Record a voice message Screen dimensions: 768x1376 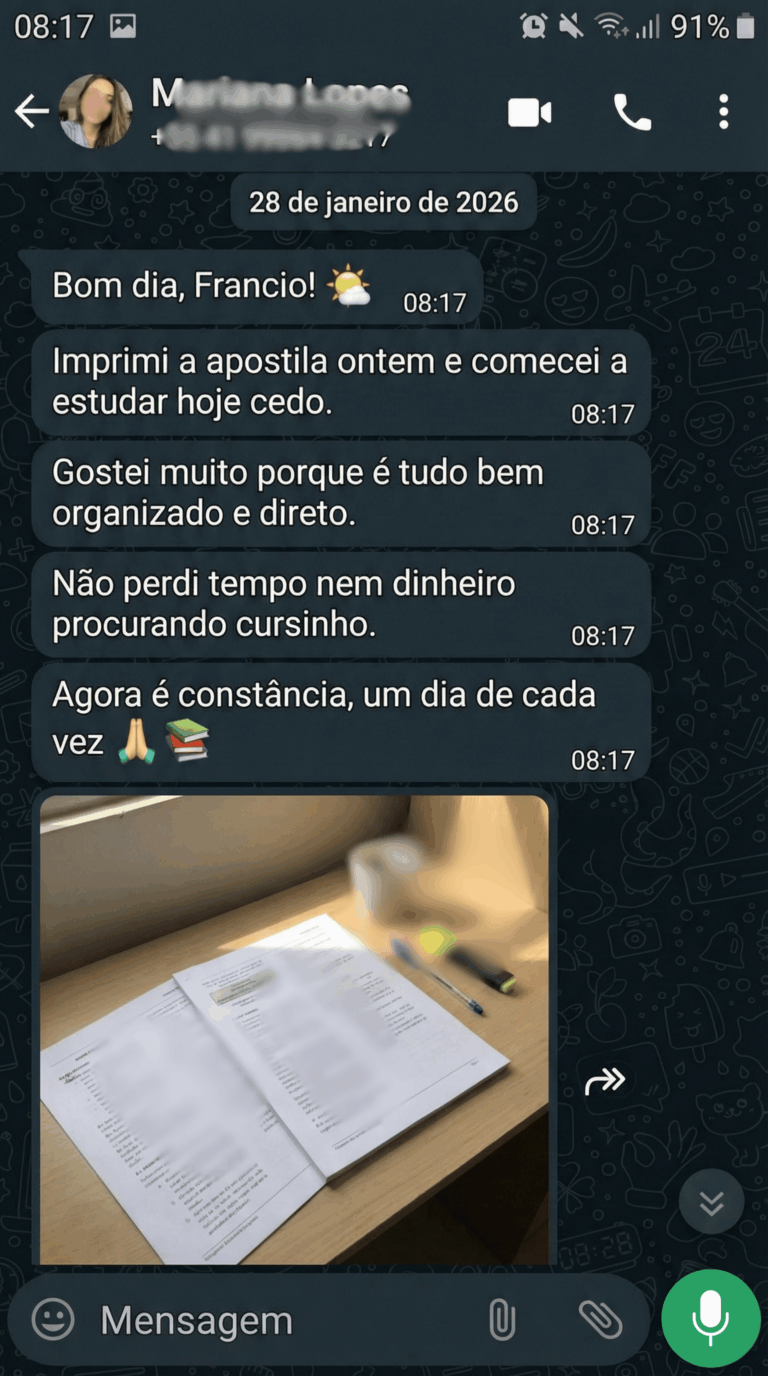(710, 1317)
